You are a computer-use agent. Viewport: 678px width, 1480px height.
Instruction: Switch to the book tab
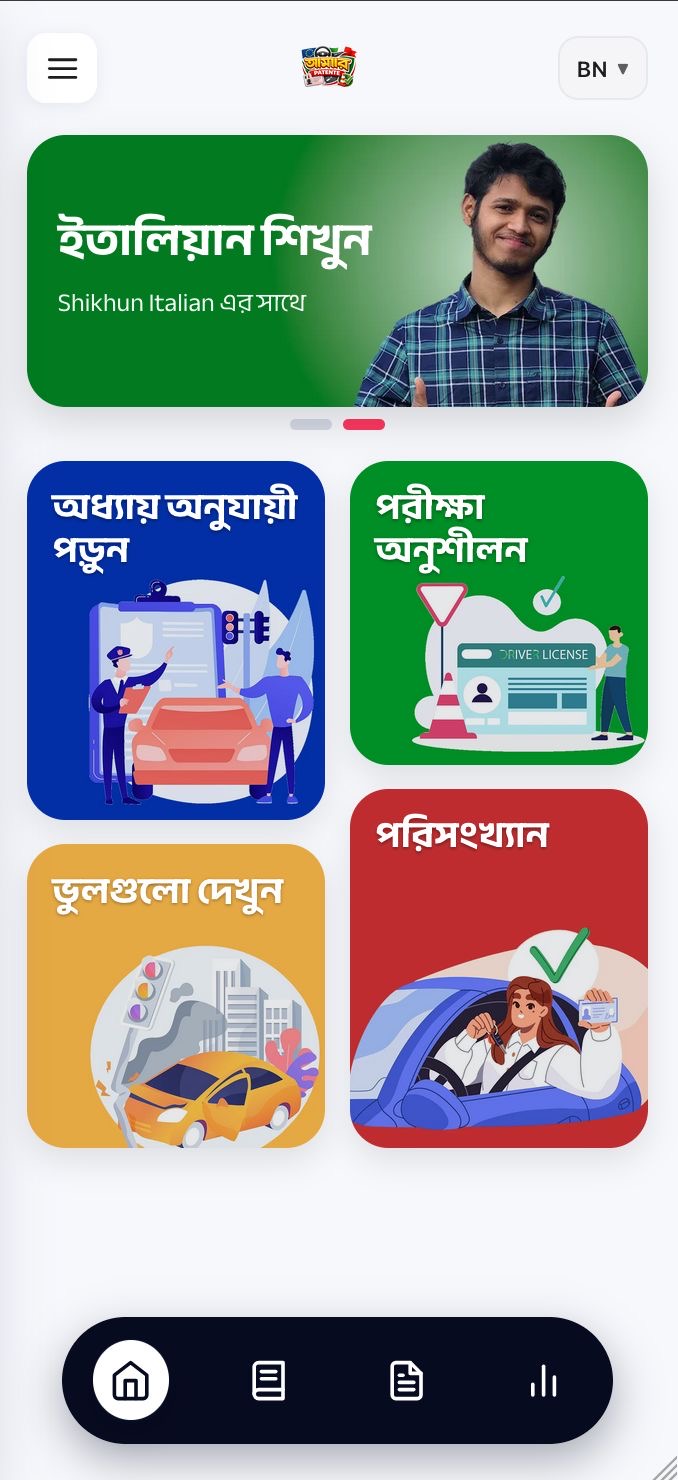point(268,1380)
